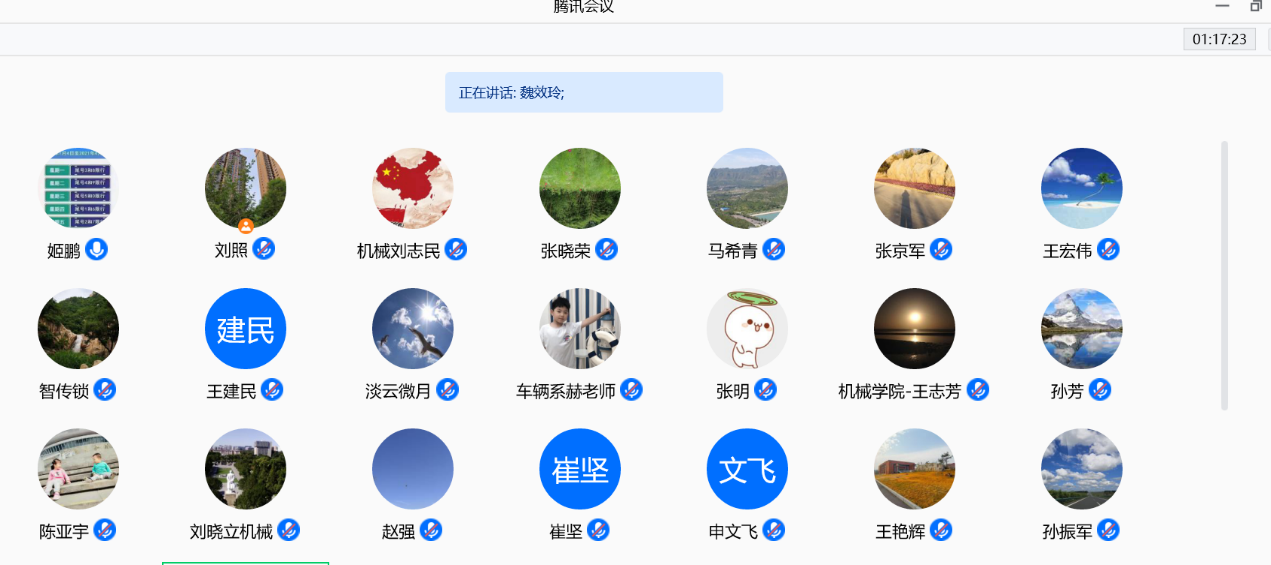Viewport: 1271px width, 565px height.
Task: Open 张晓荣's participant tile
Action: (579, 189)
